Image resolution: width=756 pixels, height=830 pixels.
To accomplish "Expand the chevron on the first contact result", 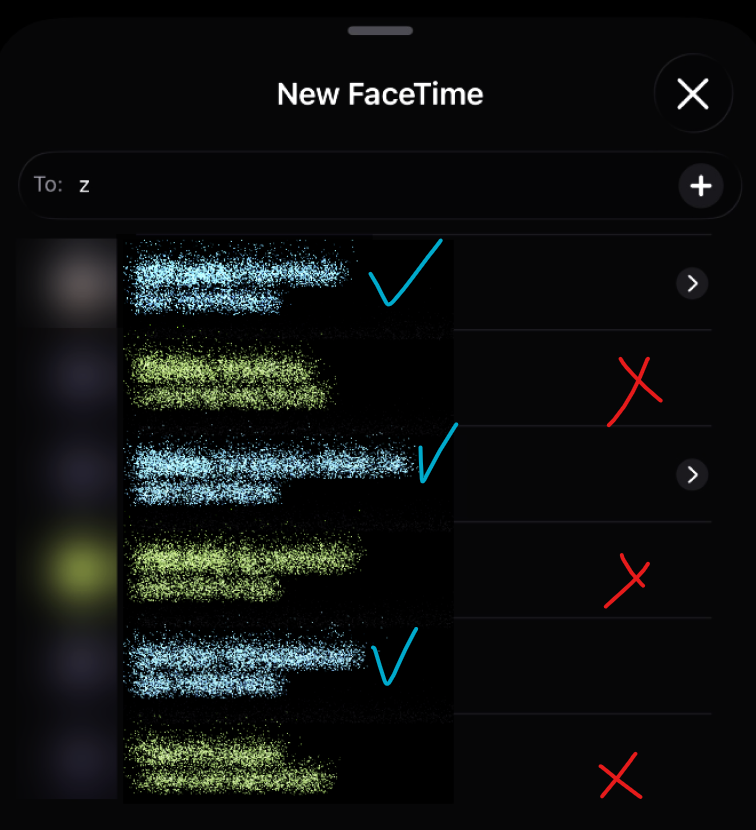I will click(x=692, y=284).
